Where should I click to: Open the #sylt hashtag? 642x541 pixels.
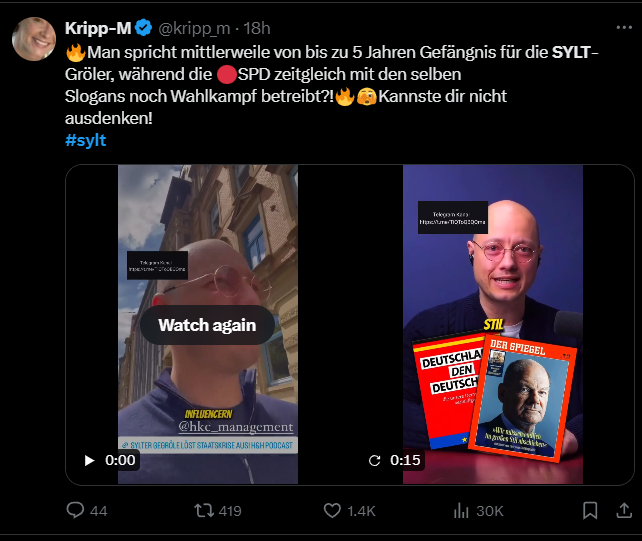[85, 140]
